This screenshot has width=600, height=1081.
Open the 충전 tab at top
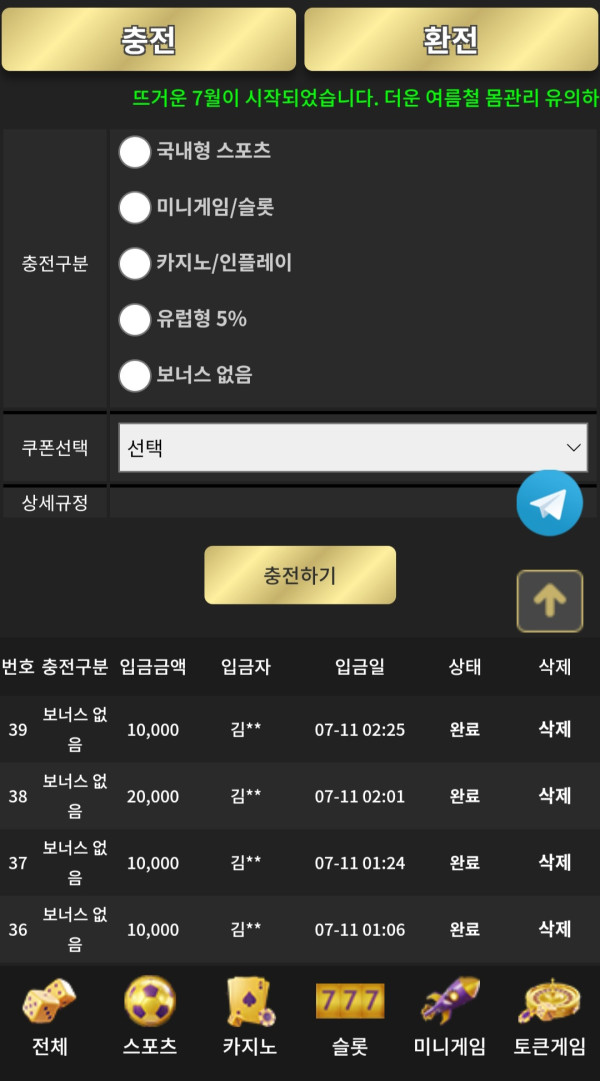[148, 40]
